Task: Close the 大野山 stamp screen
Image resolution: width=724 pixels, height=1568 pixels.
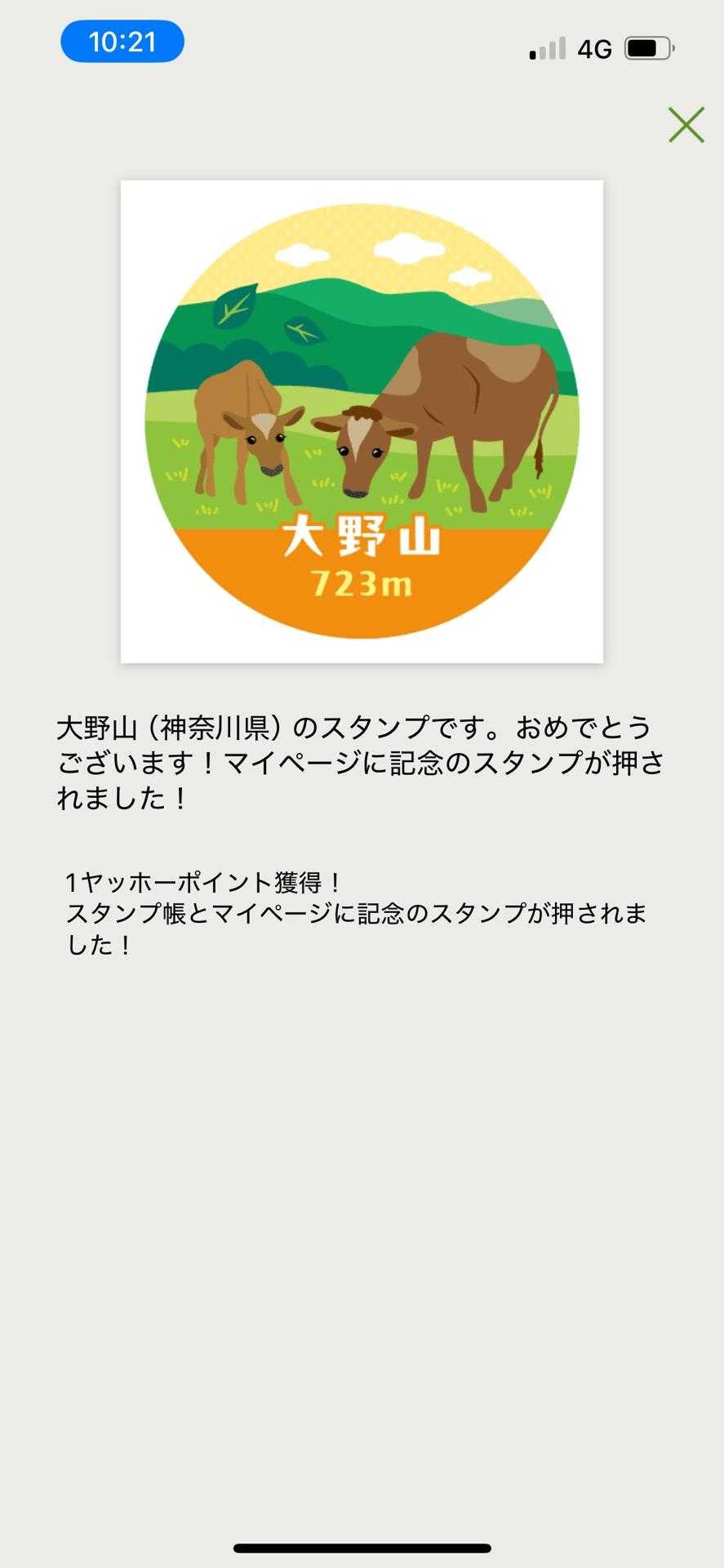Action: [686, 125]
